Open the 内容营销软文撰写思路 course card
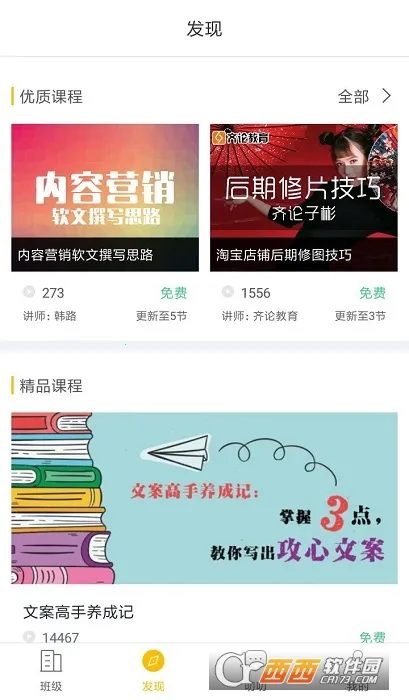 105,198
